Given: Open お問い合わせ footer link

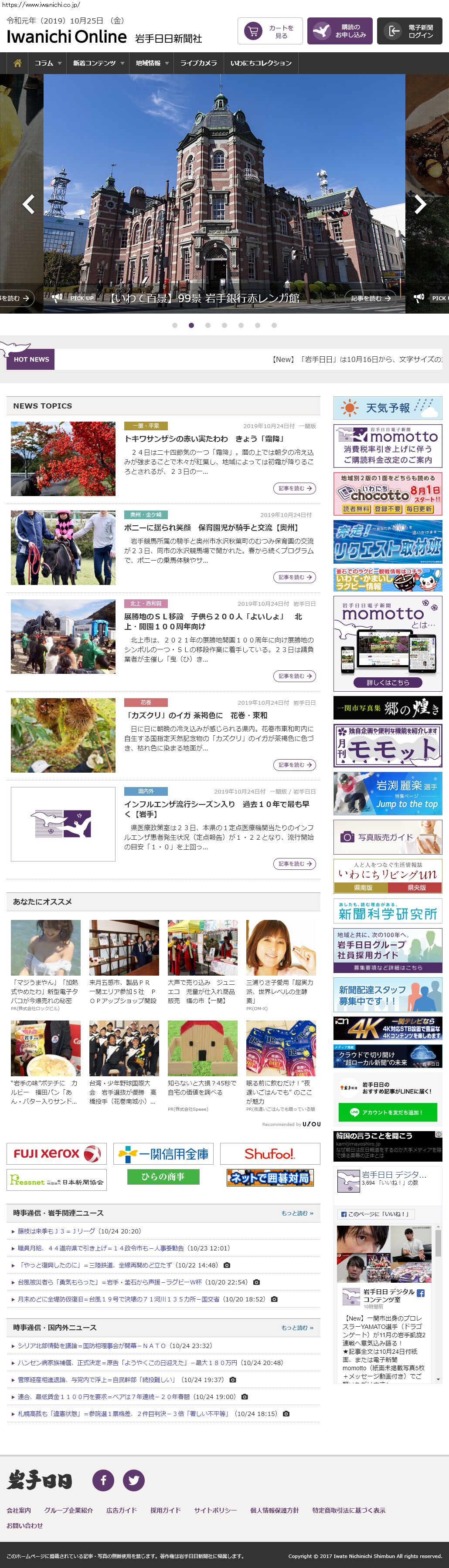Looking at the screenshot, I should pyautogui.click(x=24, y=1525).
